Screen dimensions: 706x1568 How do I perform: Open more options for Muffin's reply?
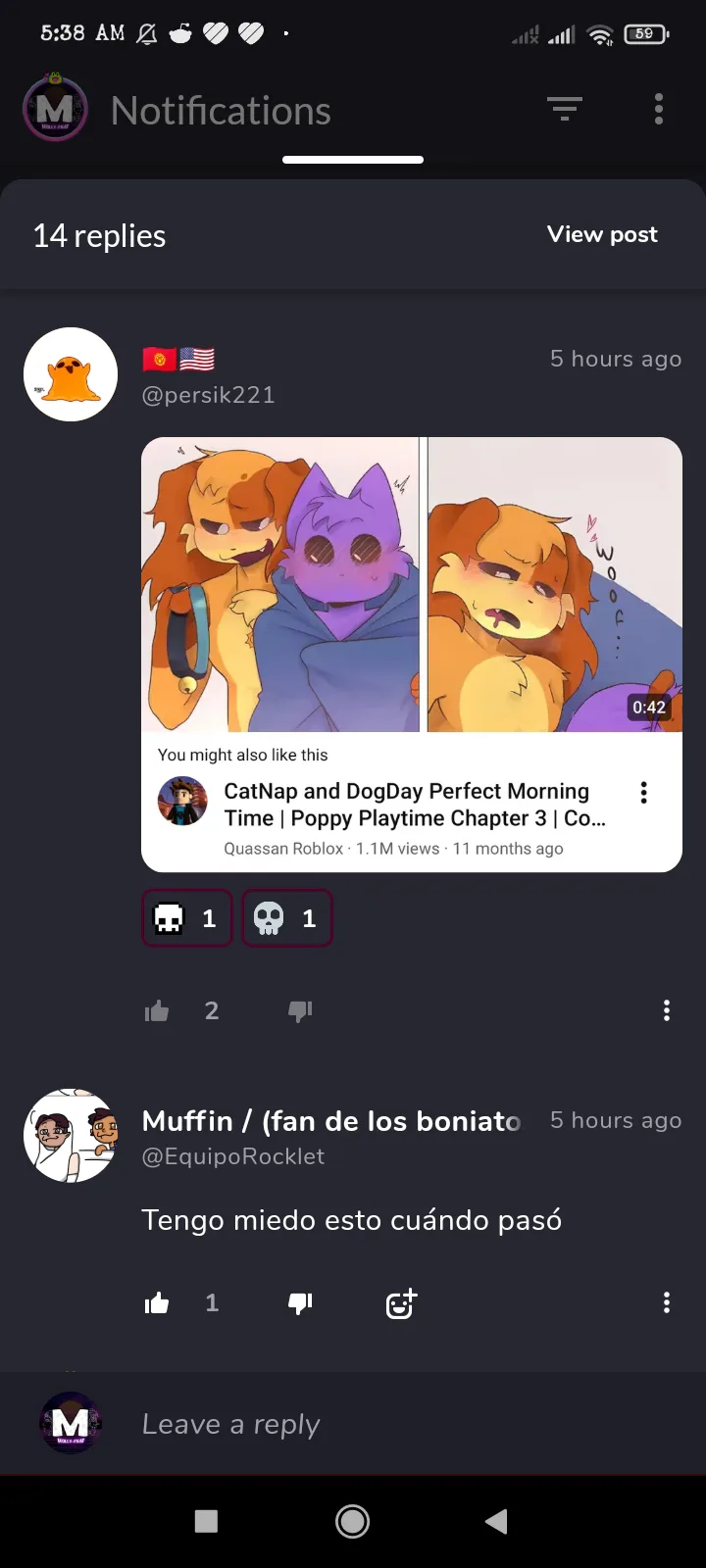667,1302
